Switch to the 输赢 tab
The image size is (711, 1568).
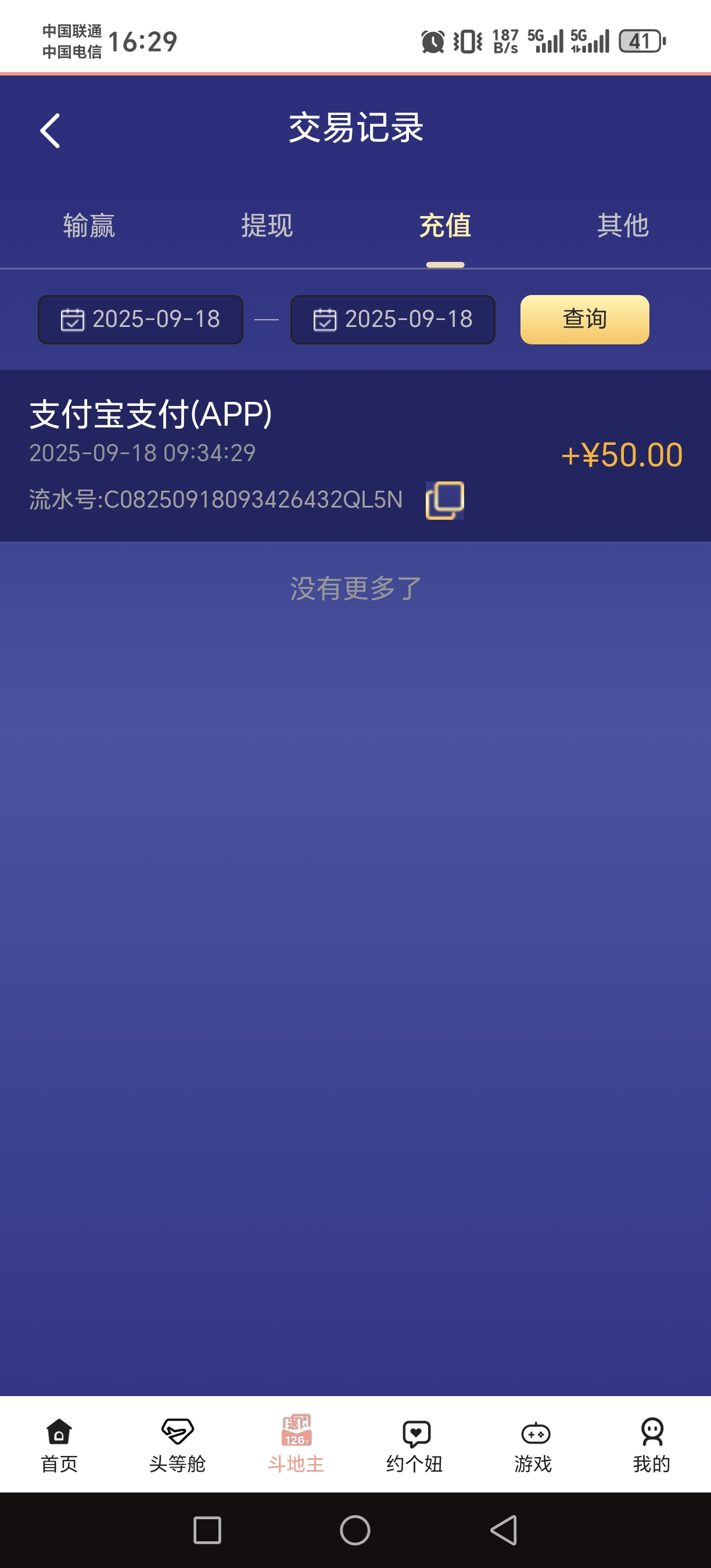[89, 225]
